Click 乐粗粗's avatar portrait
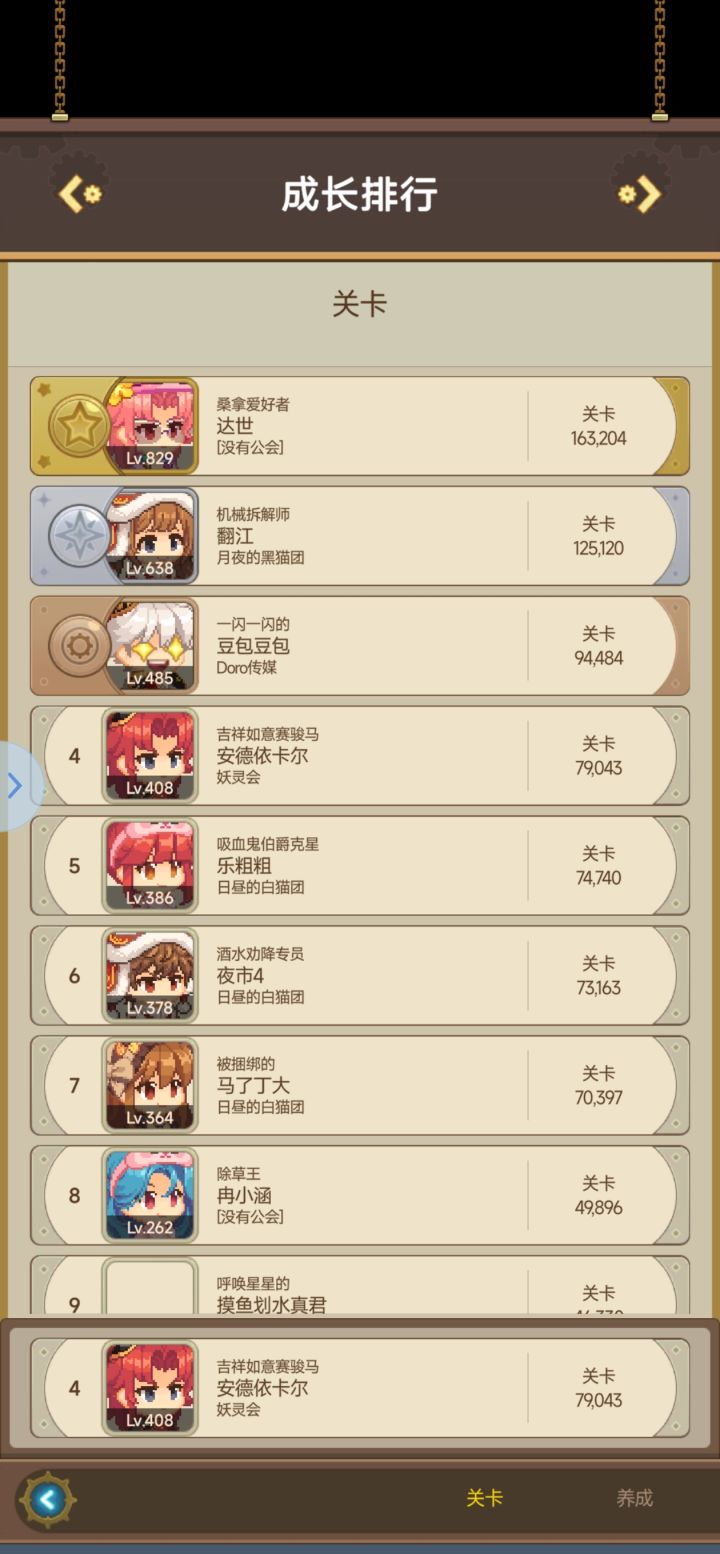Image resolution: width=720 pixels, height=1554 pixels. point(148,865)
